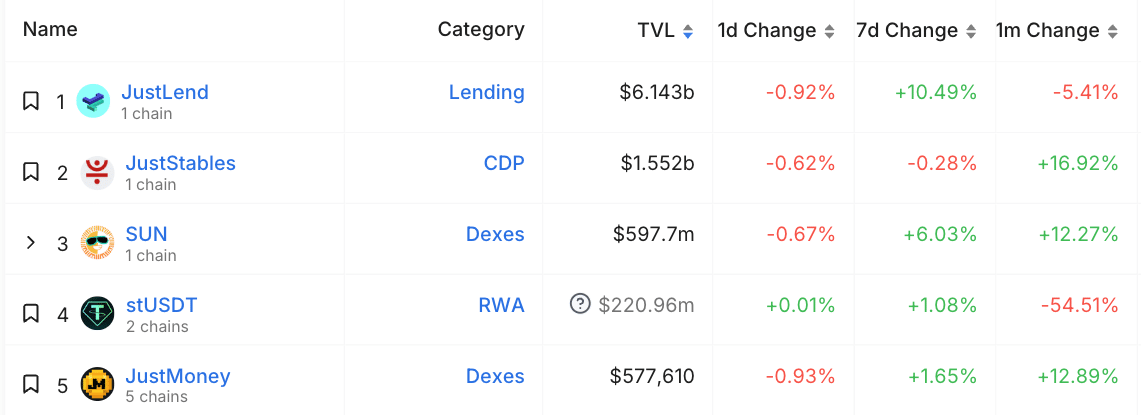Screen dimensions: 1141x415
Task: View the Lending category
Action: tap(486, 92)
